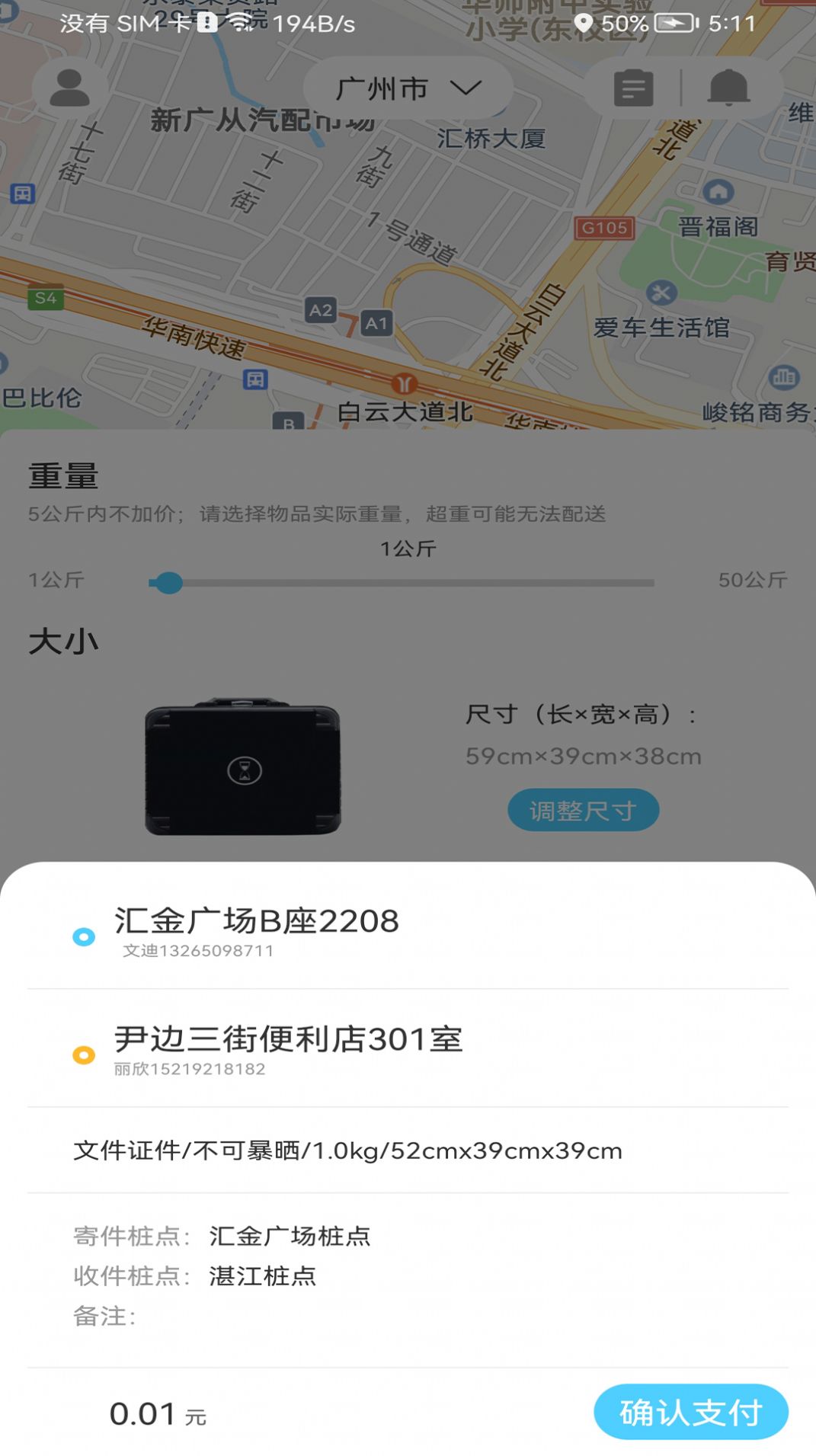Viewport: 816px width, 1456px height.
Task: Click the road junction marker on 白云大道北
Action: click(405, 381)
